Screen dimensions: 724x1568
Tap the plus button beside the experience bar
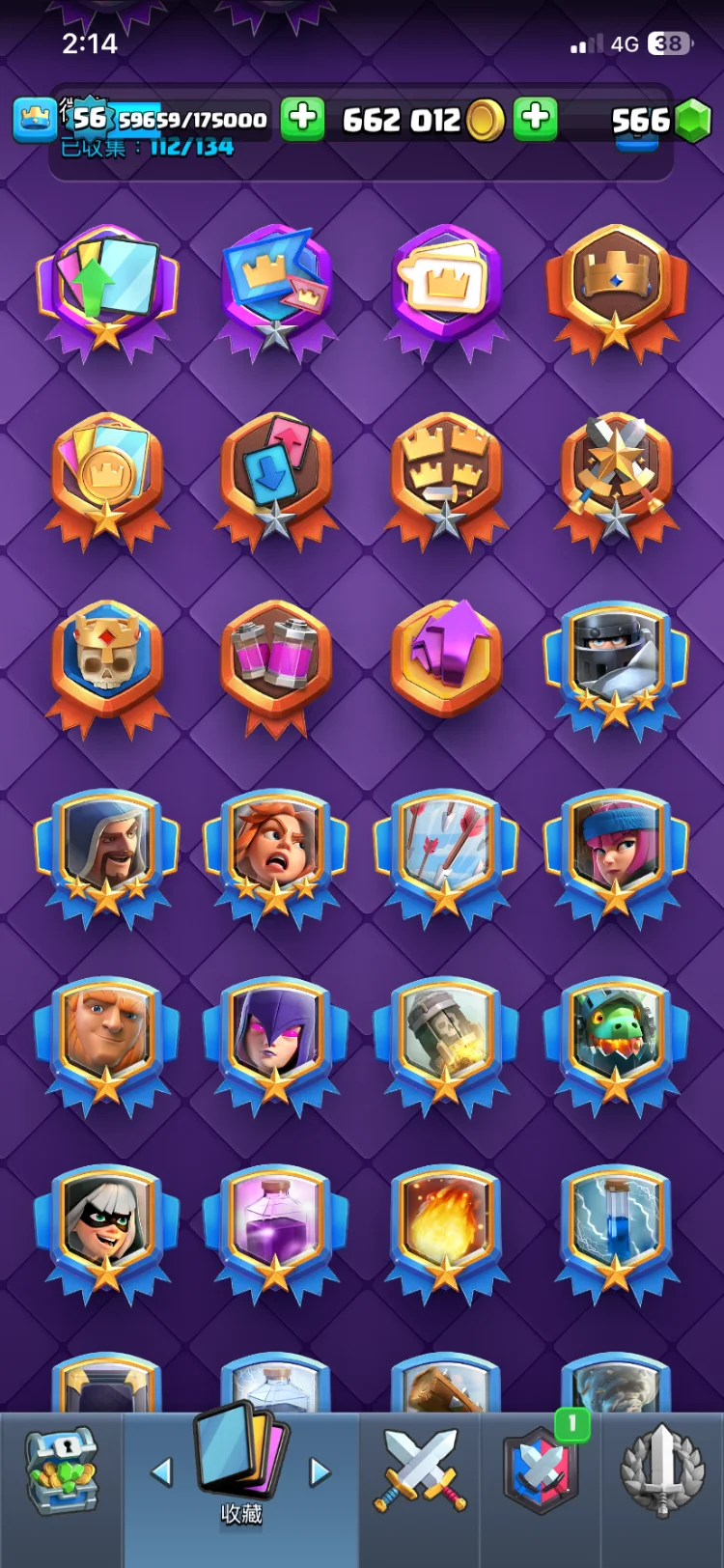click(x=302, y=119)
